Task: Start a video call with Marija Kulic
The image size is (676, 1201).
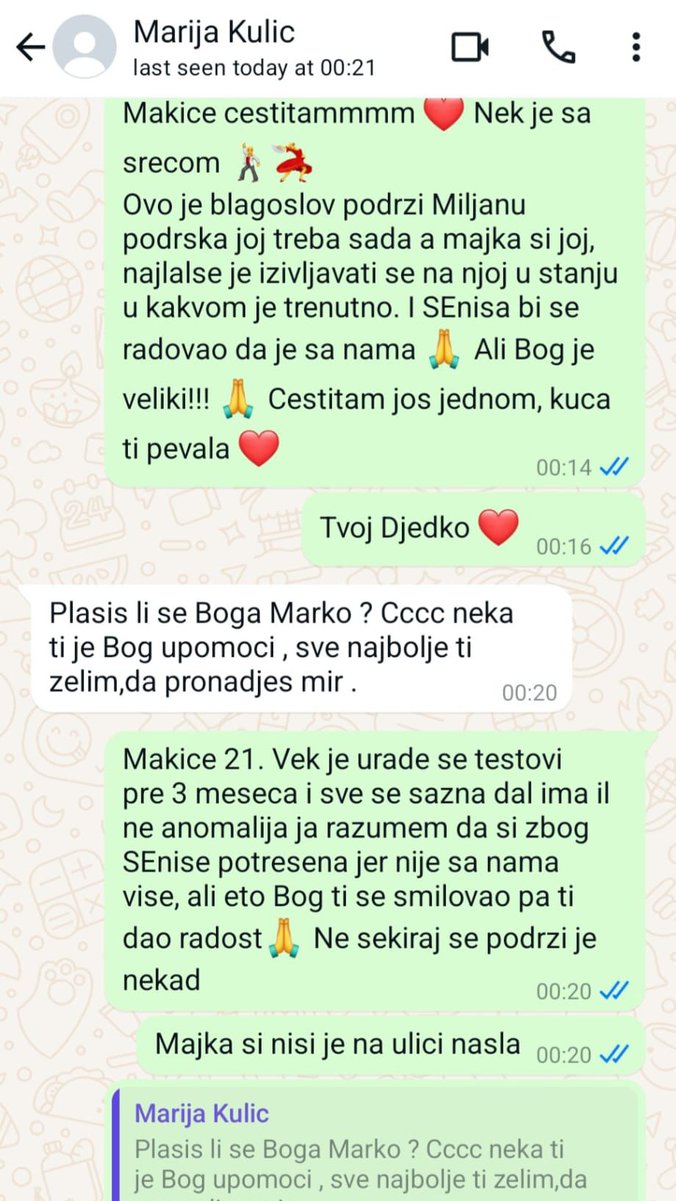Action: (x=470, y=47)
